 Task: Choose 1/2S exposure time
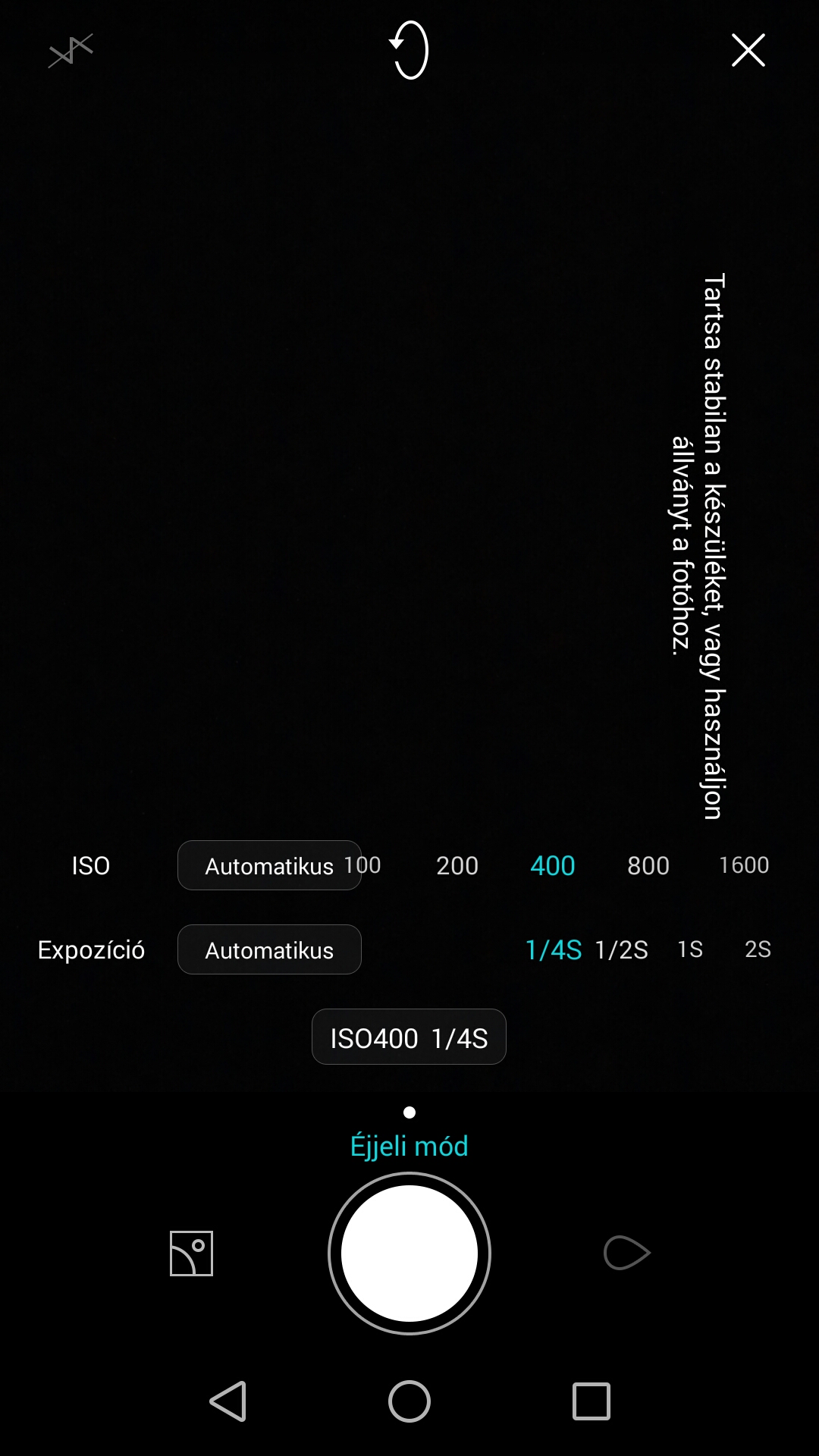[622, 949]
